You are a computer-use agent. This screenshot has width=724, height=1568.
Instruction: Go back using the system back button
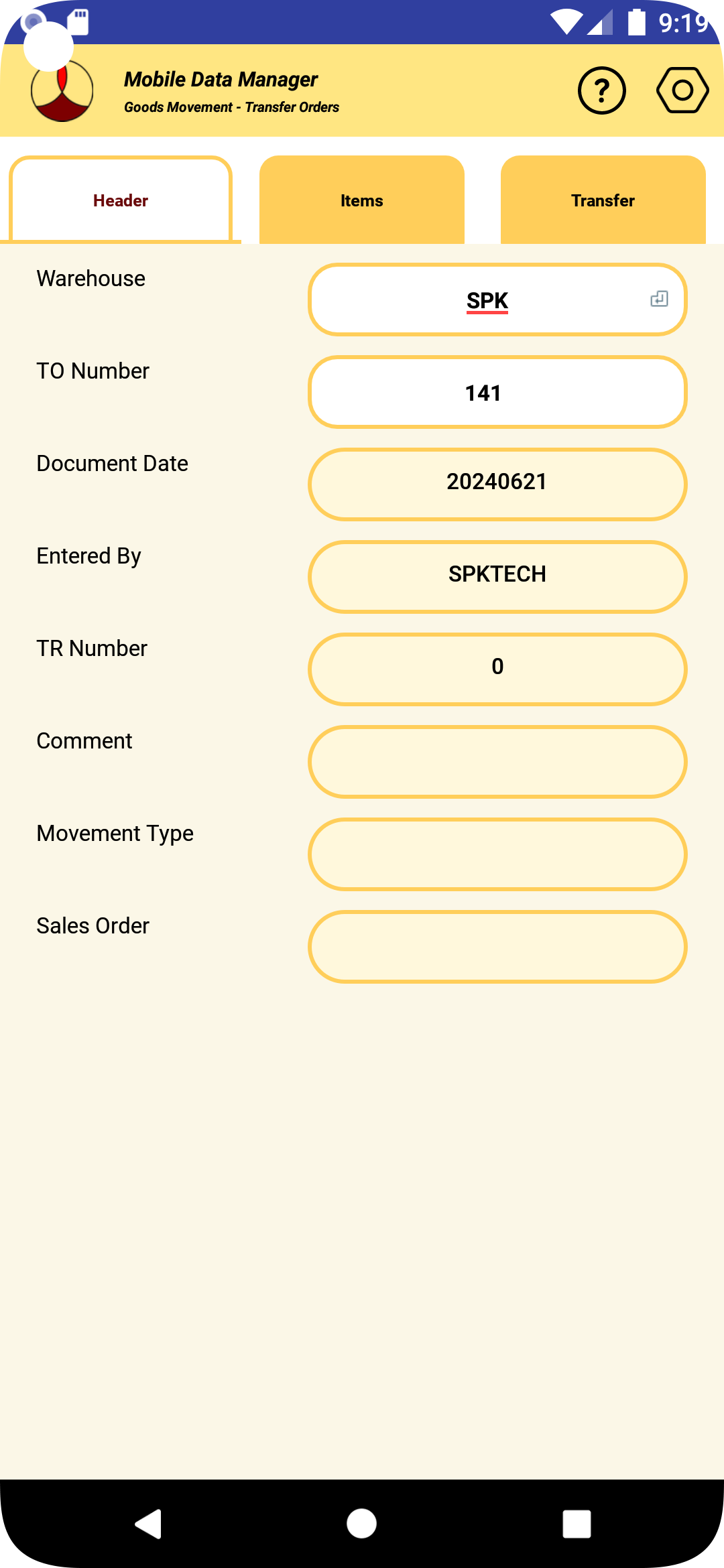149,1524
